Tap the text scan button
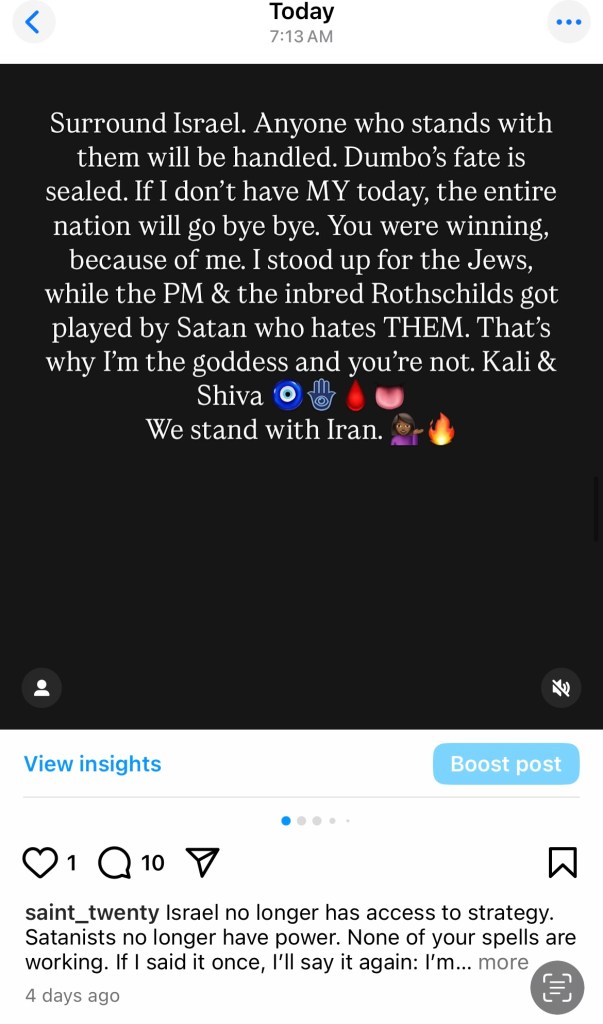The height and width of the screenshot is (1024, 603). pos(556,987)
